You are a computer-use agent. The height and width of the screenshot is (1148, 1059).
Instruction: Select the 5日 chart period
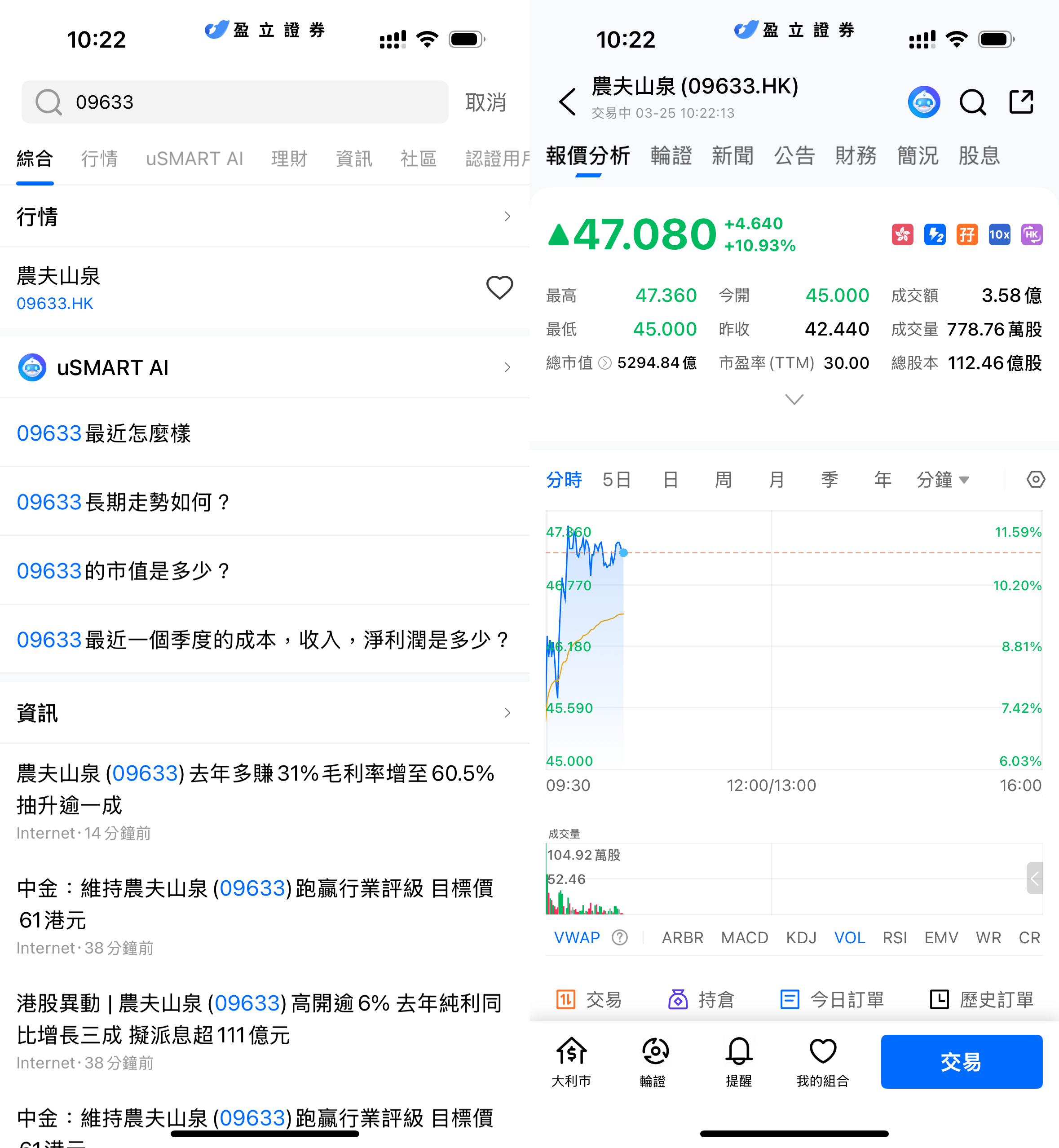[x=617, y=479]
